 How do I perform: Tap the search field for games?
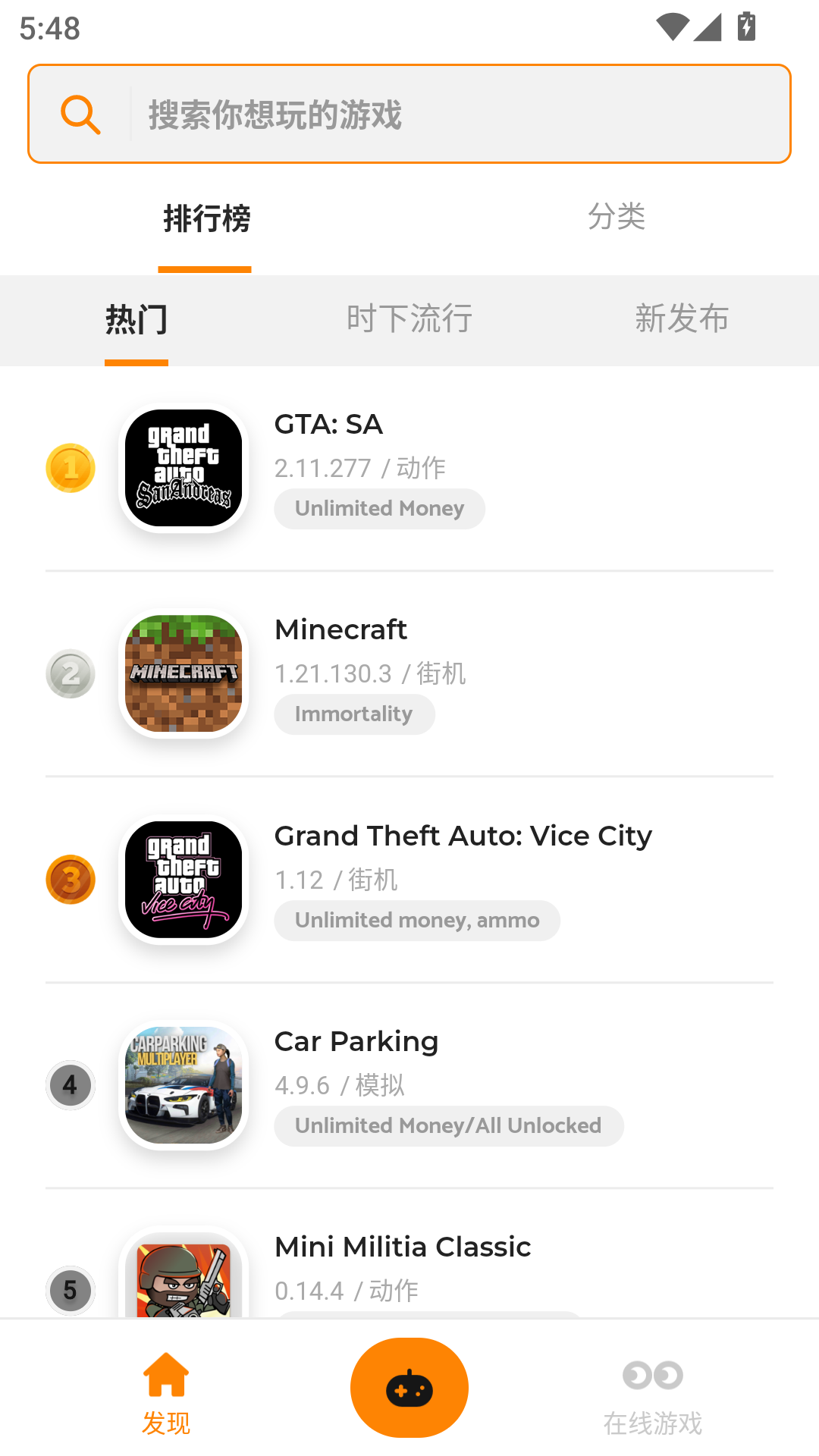coord(455,115)
